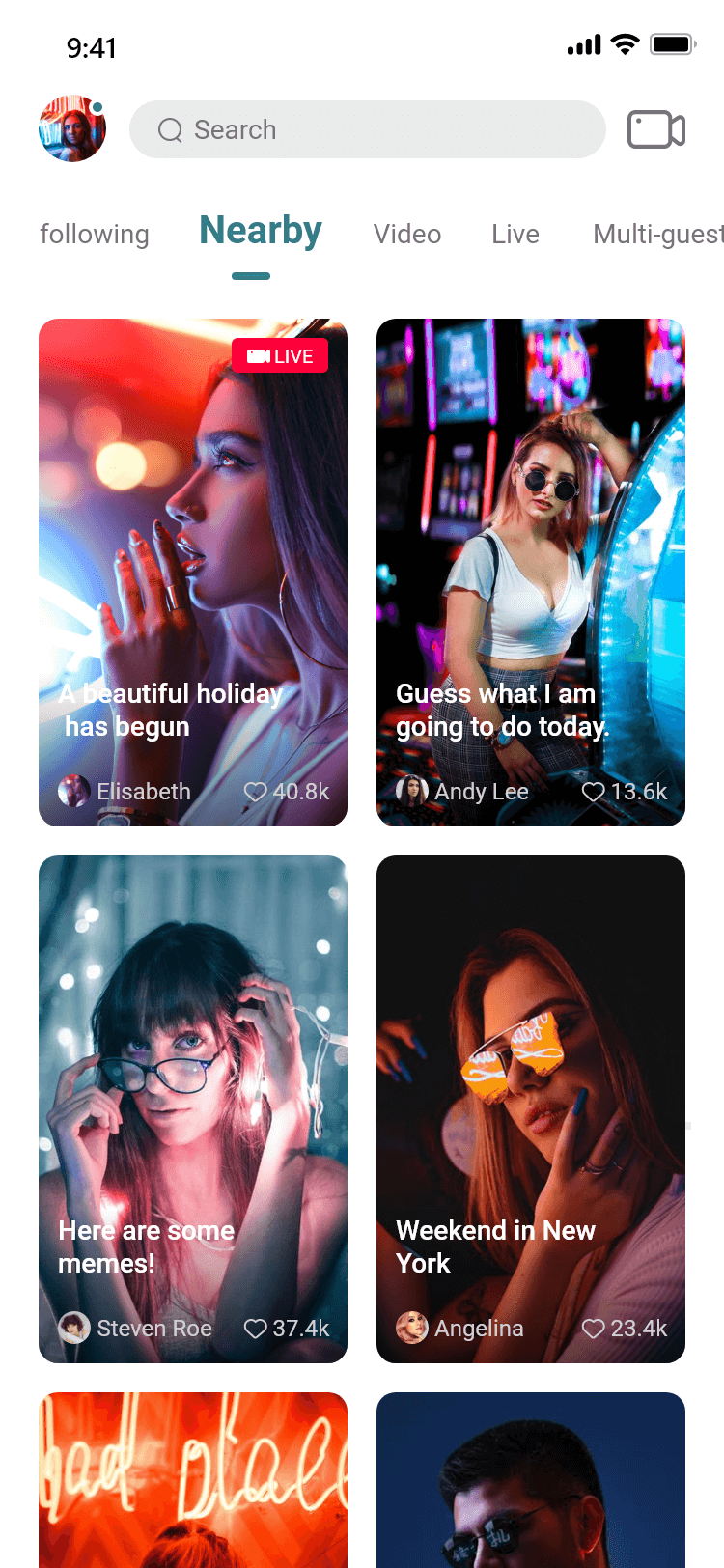Like Elisabeth's post with 40.8k hearts
The height and width of the screenshot is (1568, 724).
(256, 792)
